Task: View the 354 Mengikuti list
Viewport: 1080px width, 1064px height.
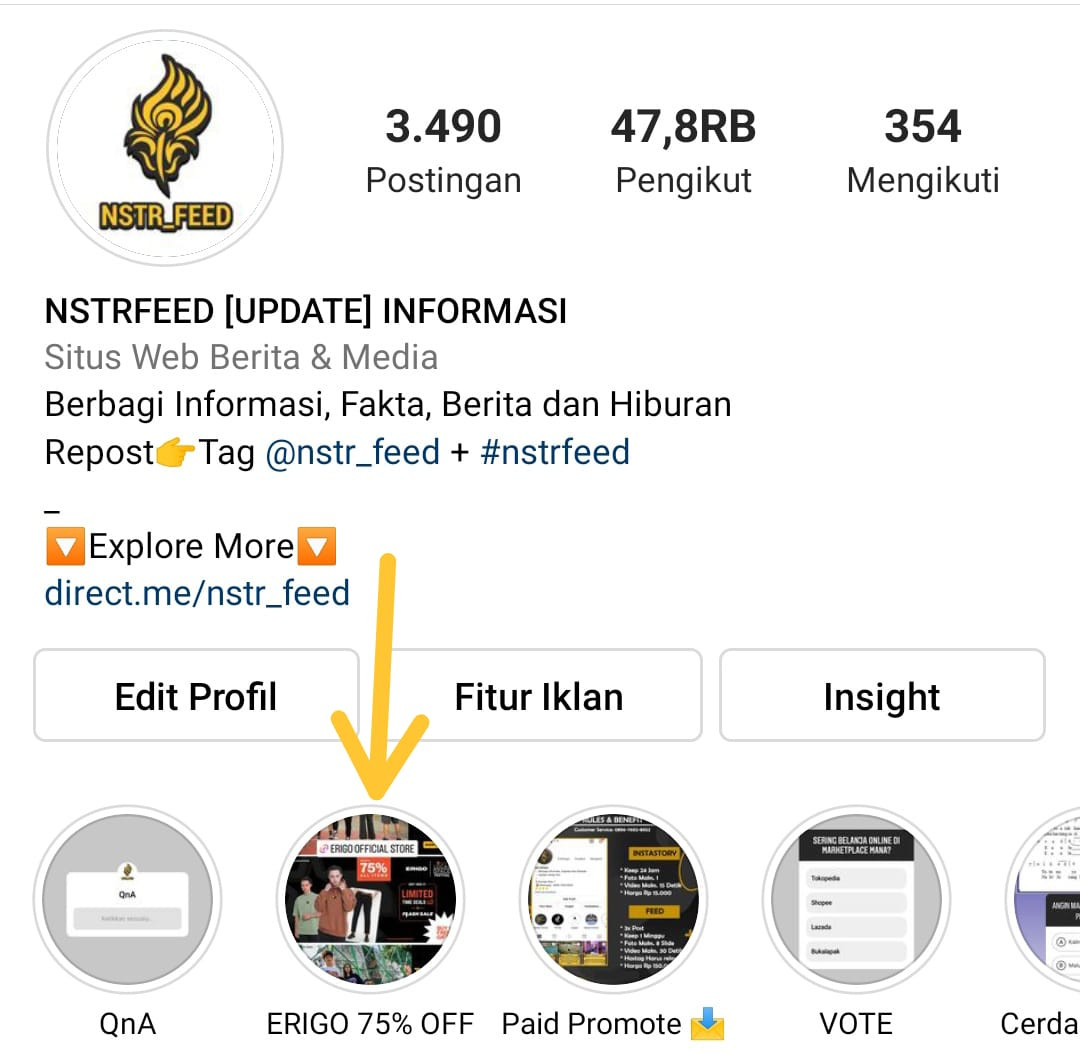Action: coord(922,152)
